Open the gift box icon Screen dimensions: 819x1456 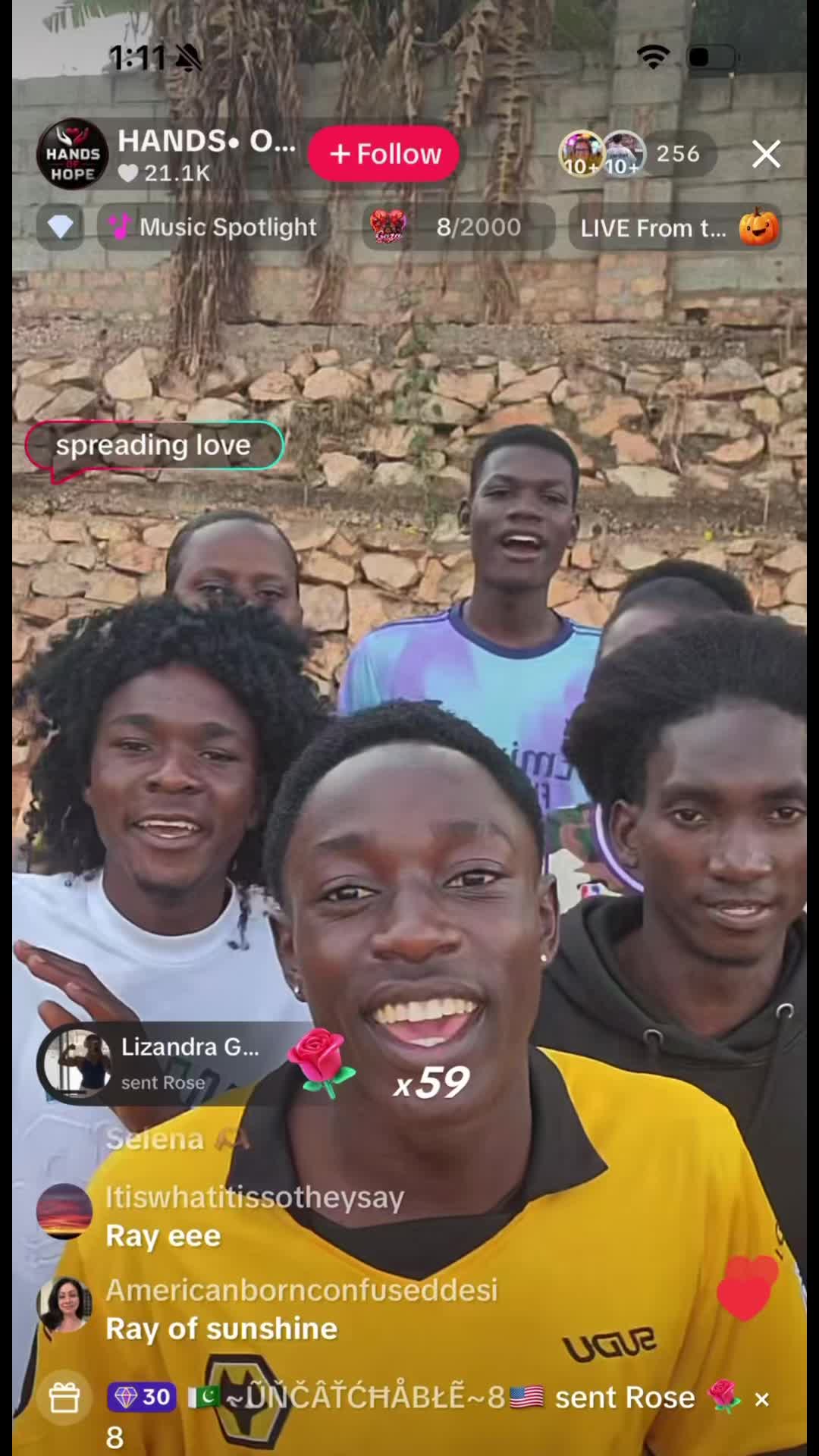[x=64, y=1397]
